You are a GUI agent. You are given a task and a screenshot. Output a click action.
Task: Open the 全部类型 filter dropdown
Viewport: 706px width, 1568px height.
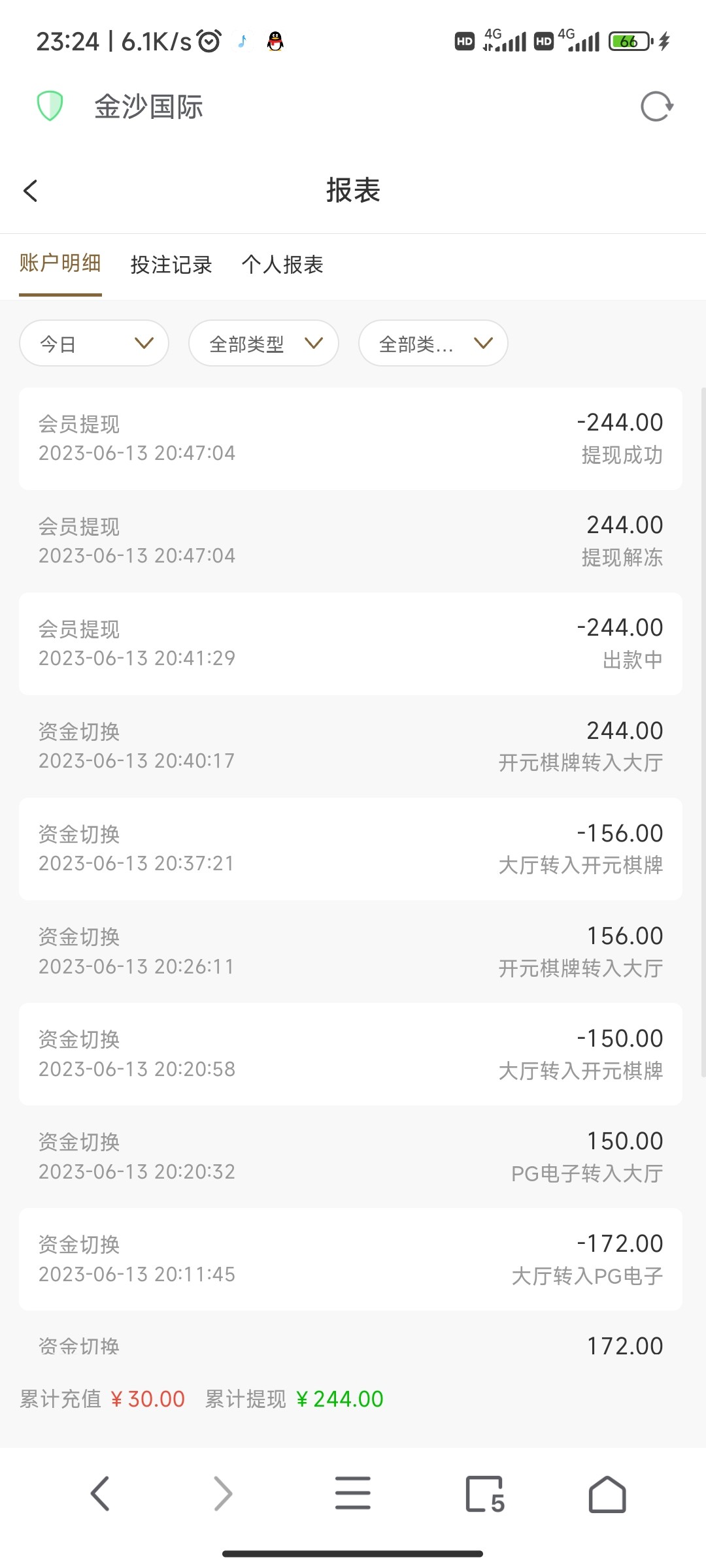(x=263, y=343)
